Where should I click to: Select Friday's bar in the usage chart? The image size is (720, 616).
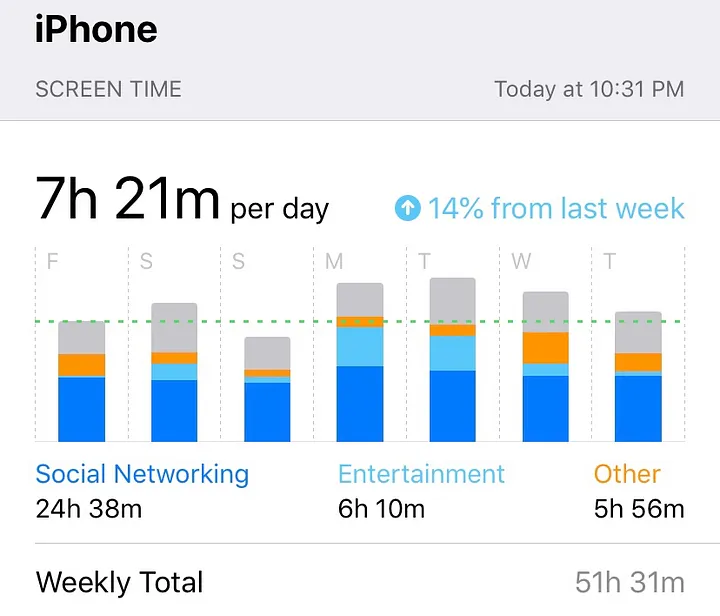[x=81, y=381]
